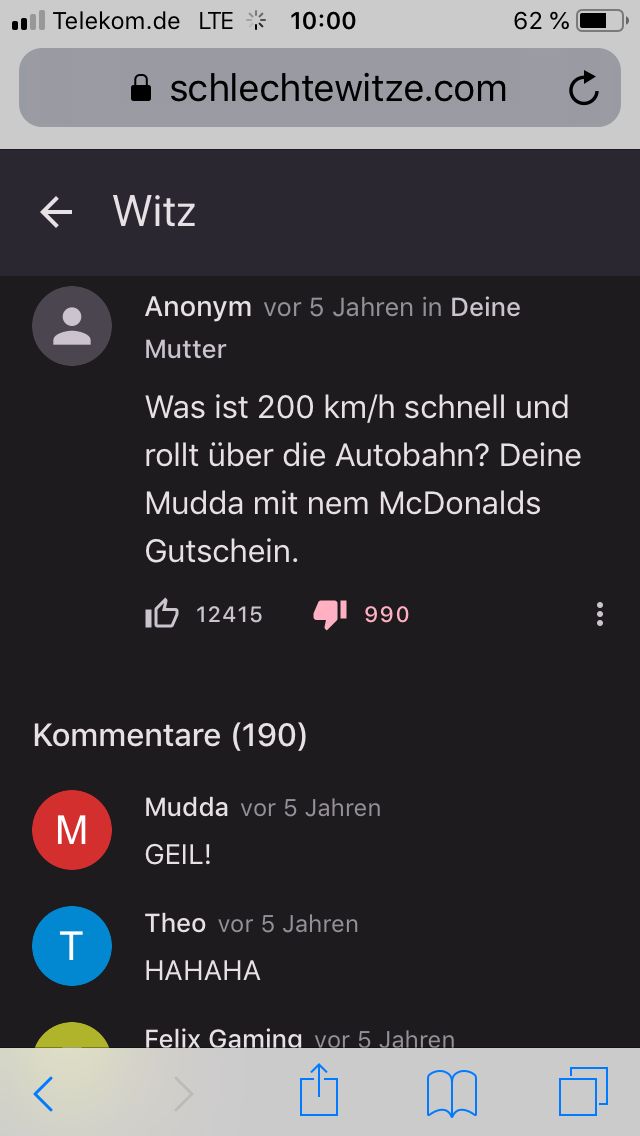Screen dimensions: 640x1136
Task: Open the Deine Mutter category link
Action: click(485, 307)
